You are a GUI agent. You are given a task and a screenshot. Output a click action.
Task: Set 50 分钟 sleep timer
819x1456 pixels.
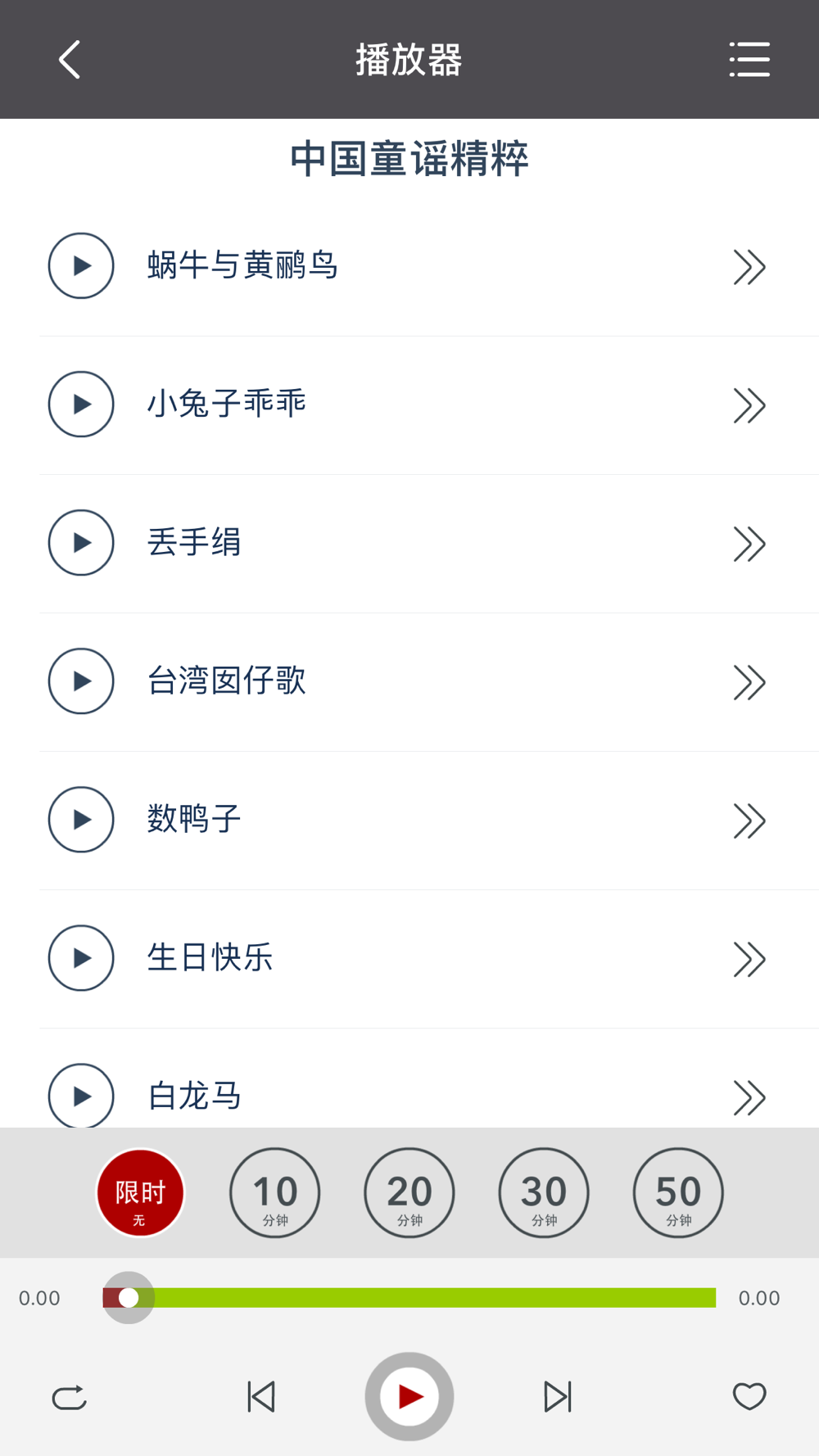pyautogui.click(x=678, y=1193)
